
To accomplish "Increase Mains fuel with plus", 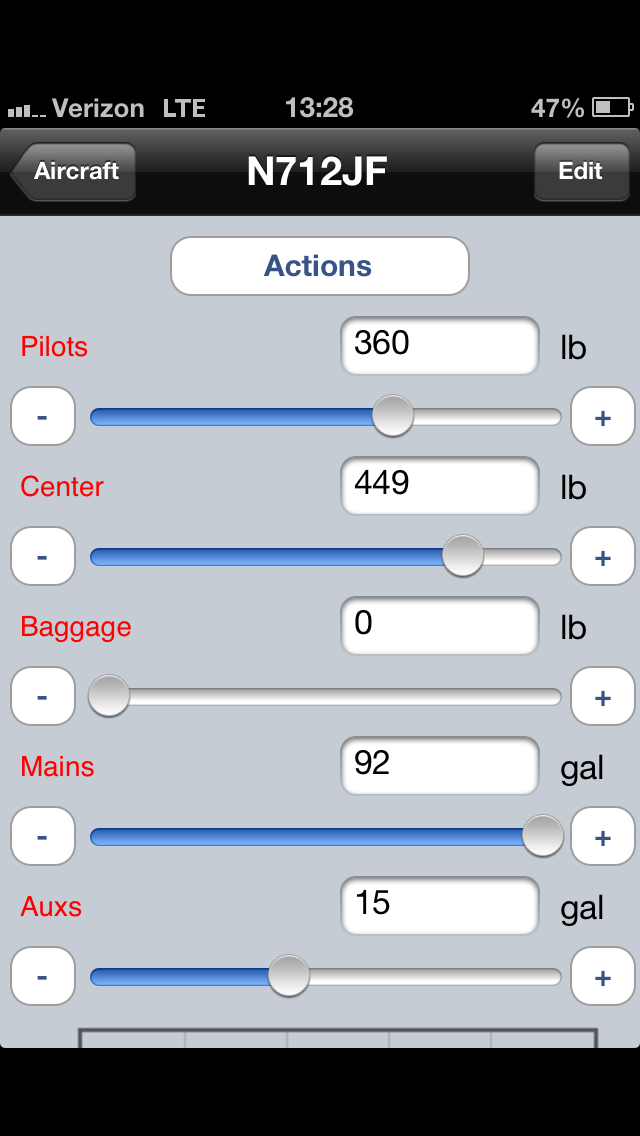I will coord(602,836).
